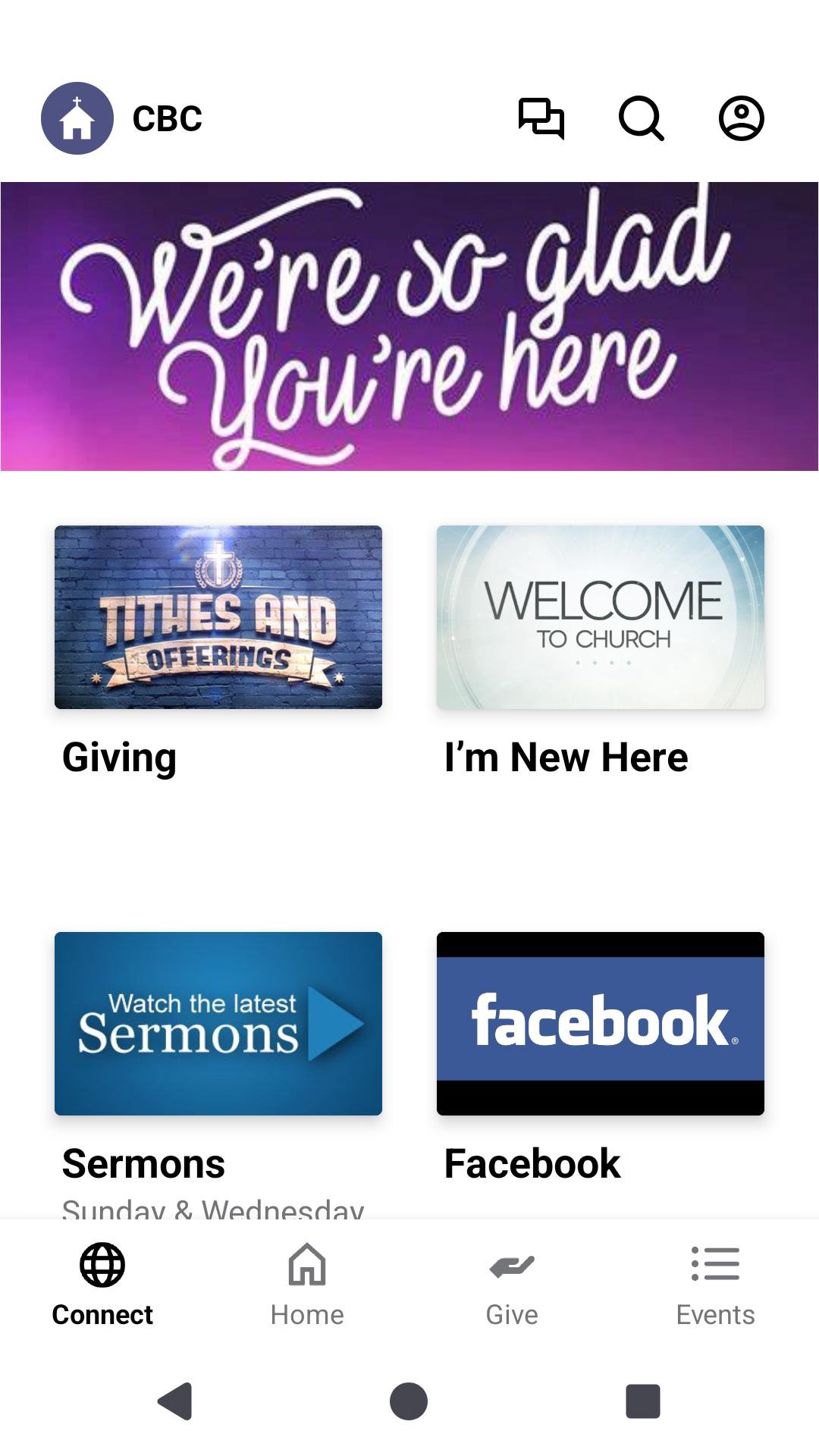Open the Sermons card

coord(218,1024)
